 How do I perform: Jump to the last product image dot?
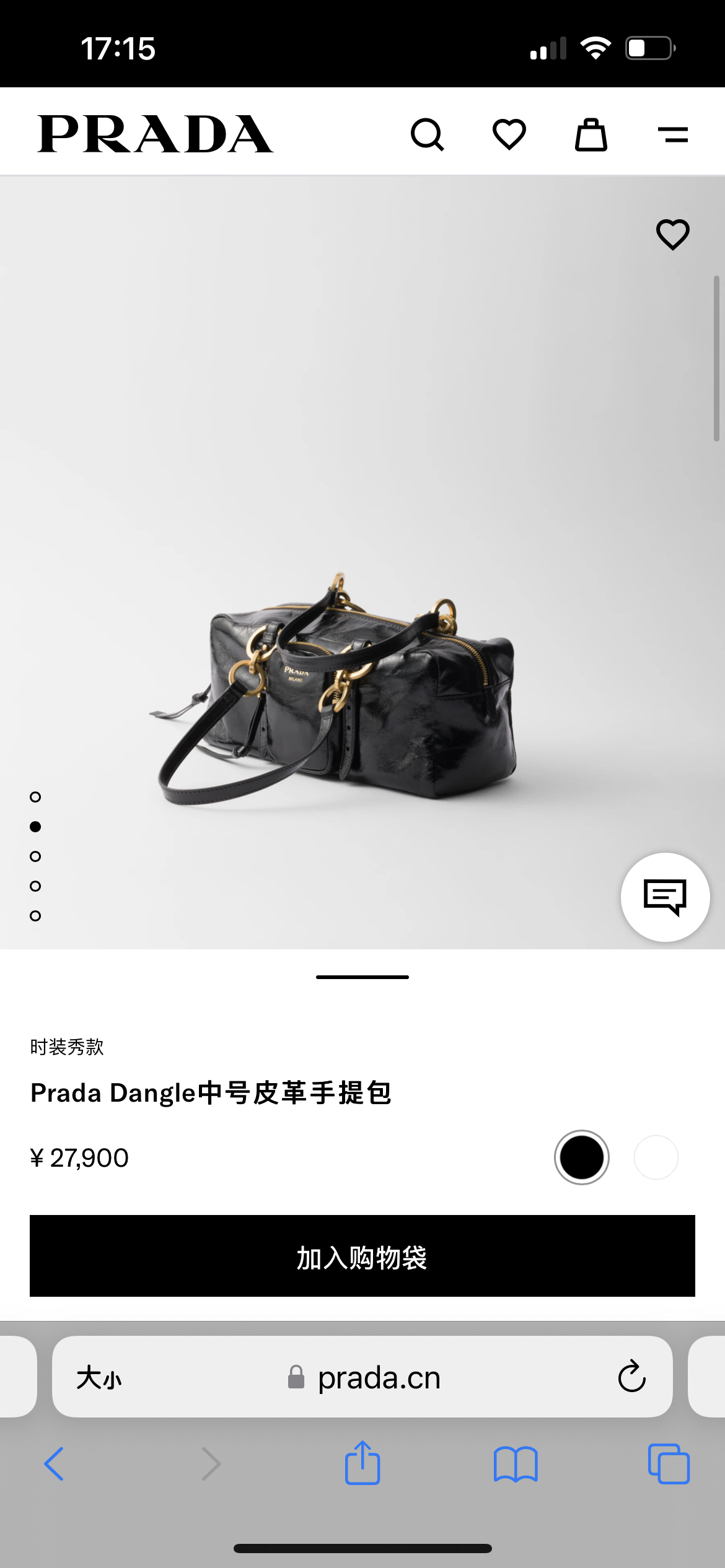[35, 916]
